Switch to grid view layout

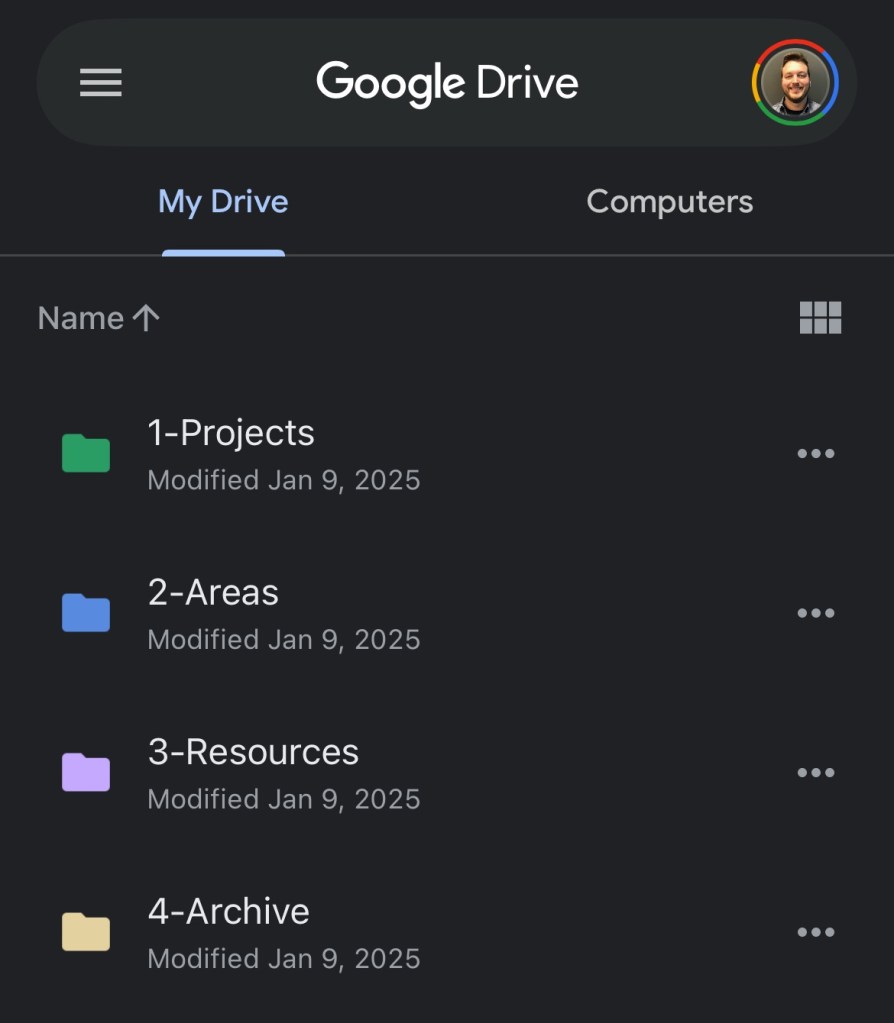pyautogui.click(x=820, y=318)
